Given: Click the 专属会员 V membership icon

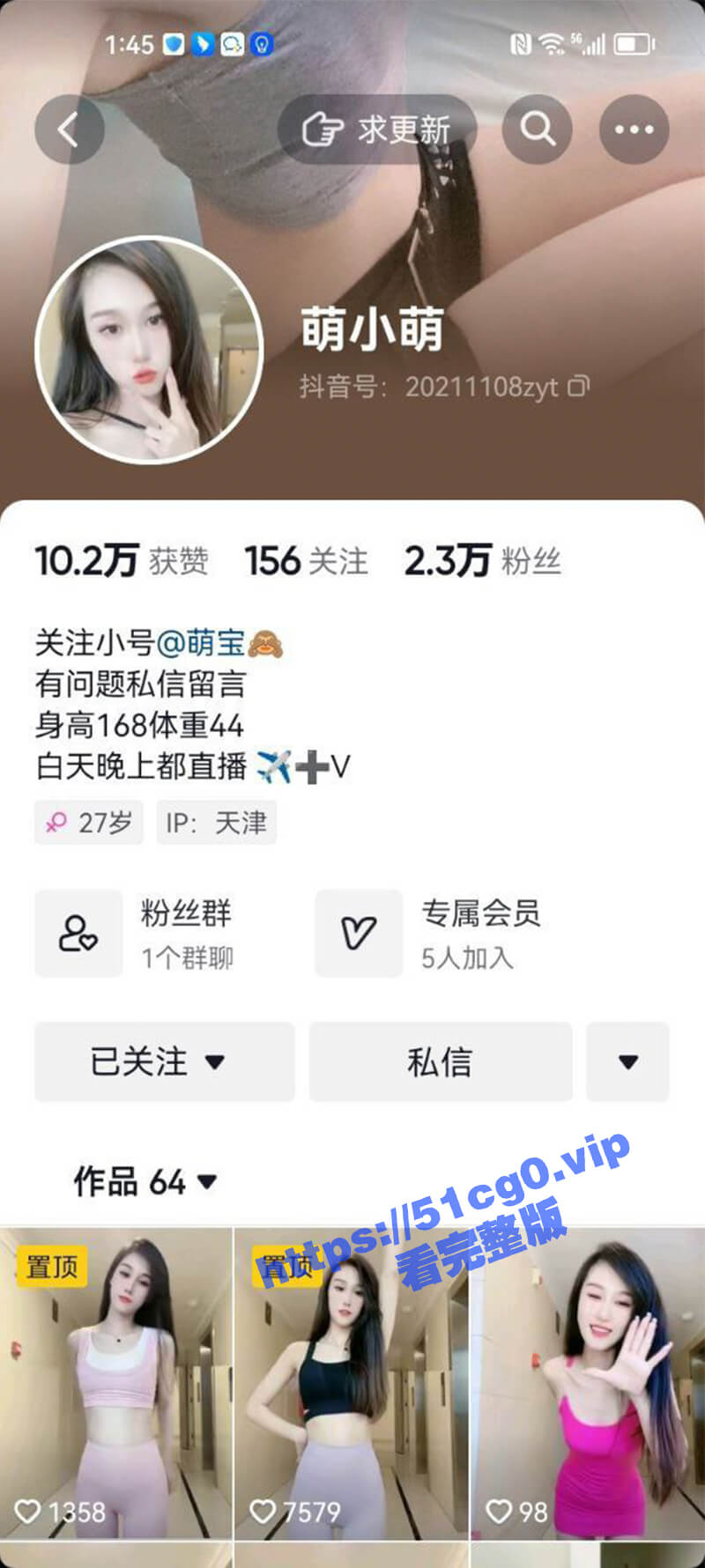Looking at the screenshot, I should click(358, 934).
